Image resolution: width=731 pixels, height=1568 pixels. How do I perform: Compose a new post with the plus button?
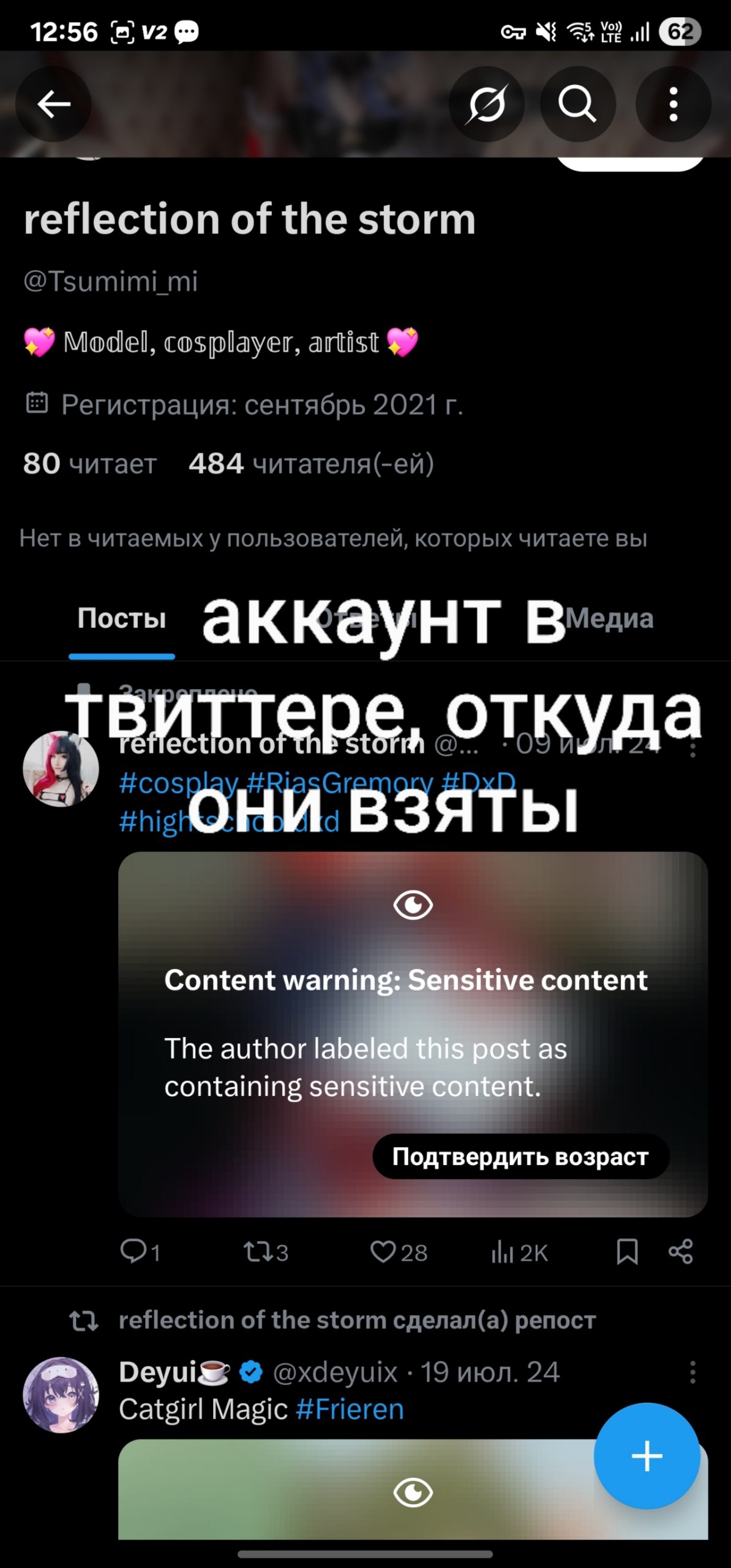click(x=647, y=1456)
